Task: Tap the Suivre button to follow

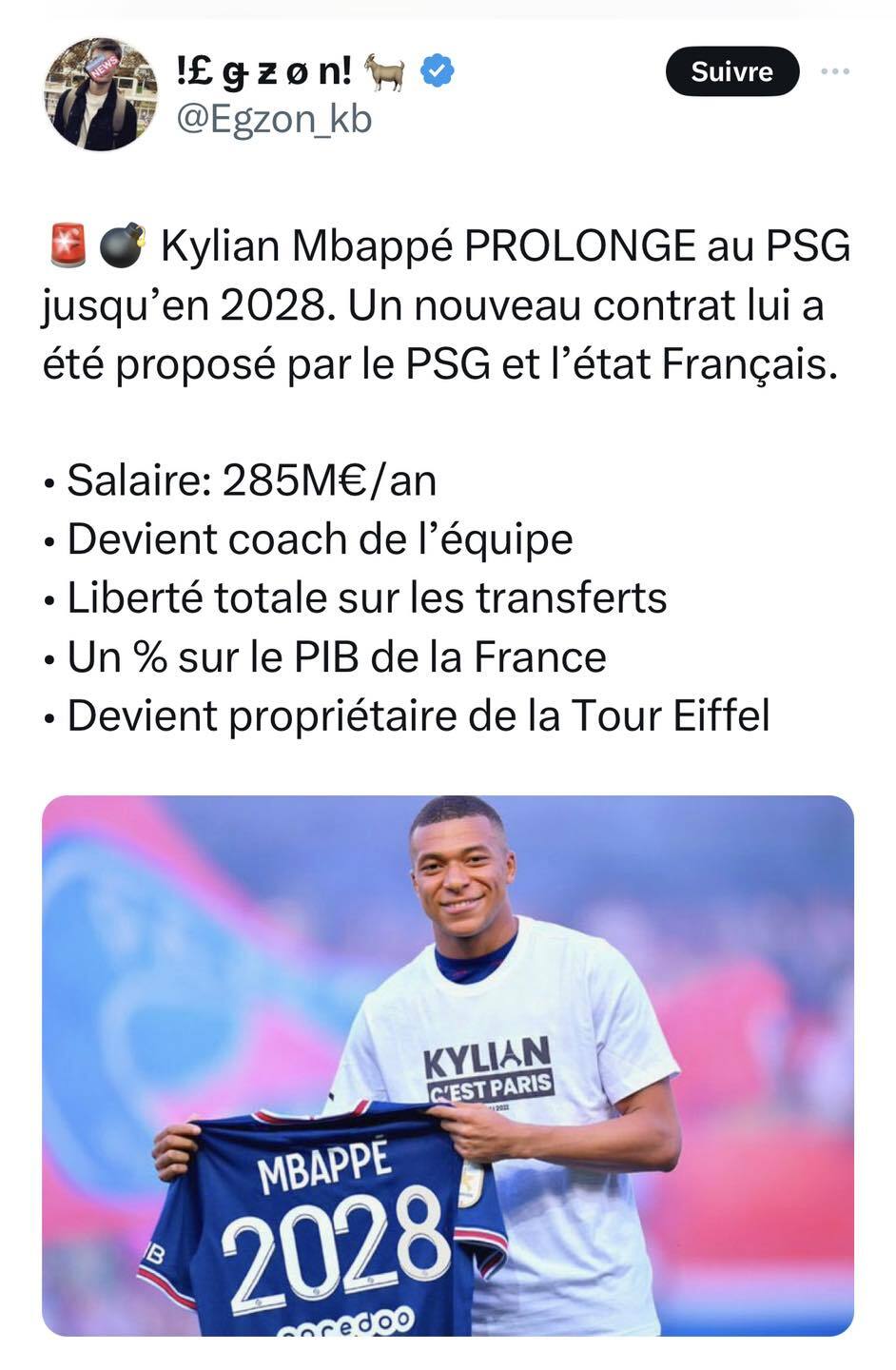Action: click(731, 71)
